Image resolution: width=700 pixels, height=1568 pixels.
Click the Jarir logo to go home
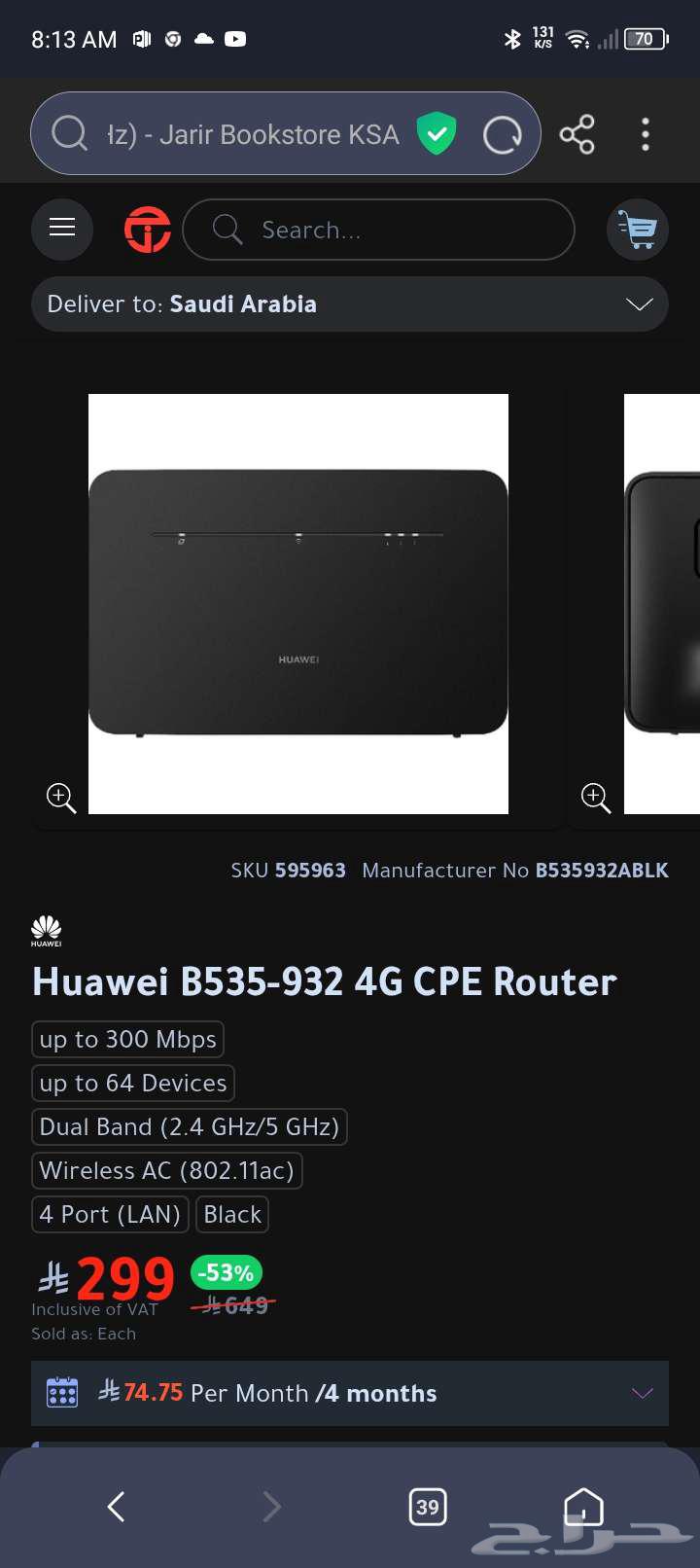147,230
